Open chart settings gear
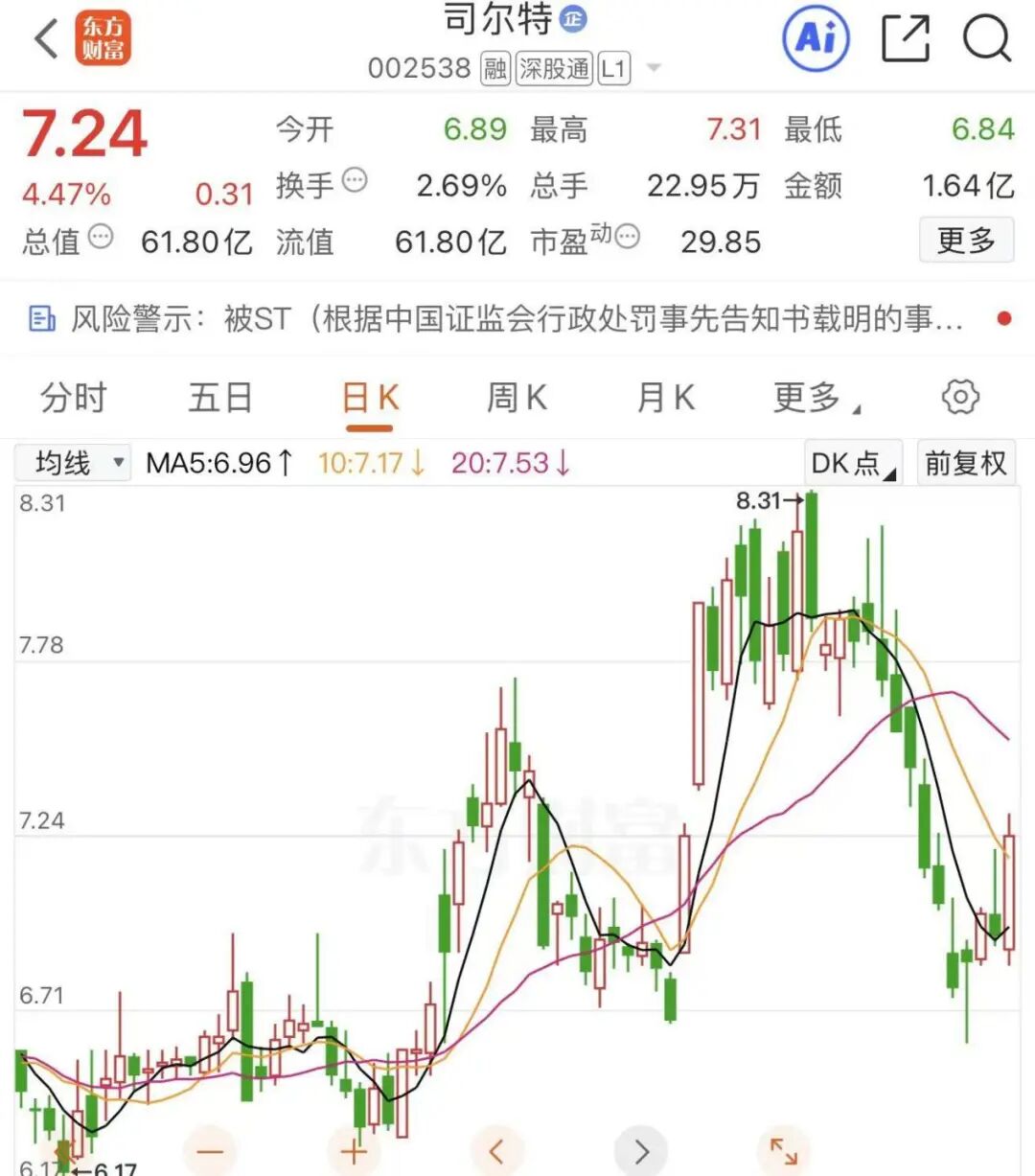Viewport: 1035px width, 1176px height. (x=960, y=397)
